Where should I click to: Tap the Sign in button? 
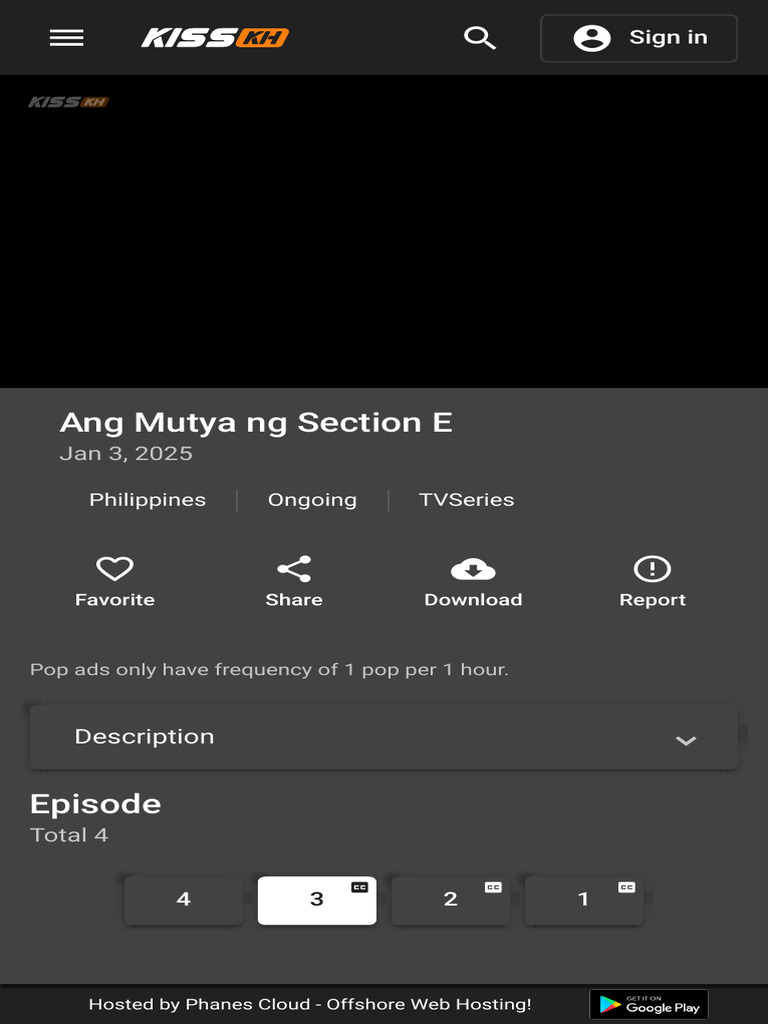point(638,39)
